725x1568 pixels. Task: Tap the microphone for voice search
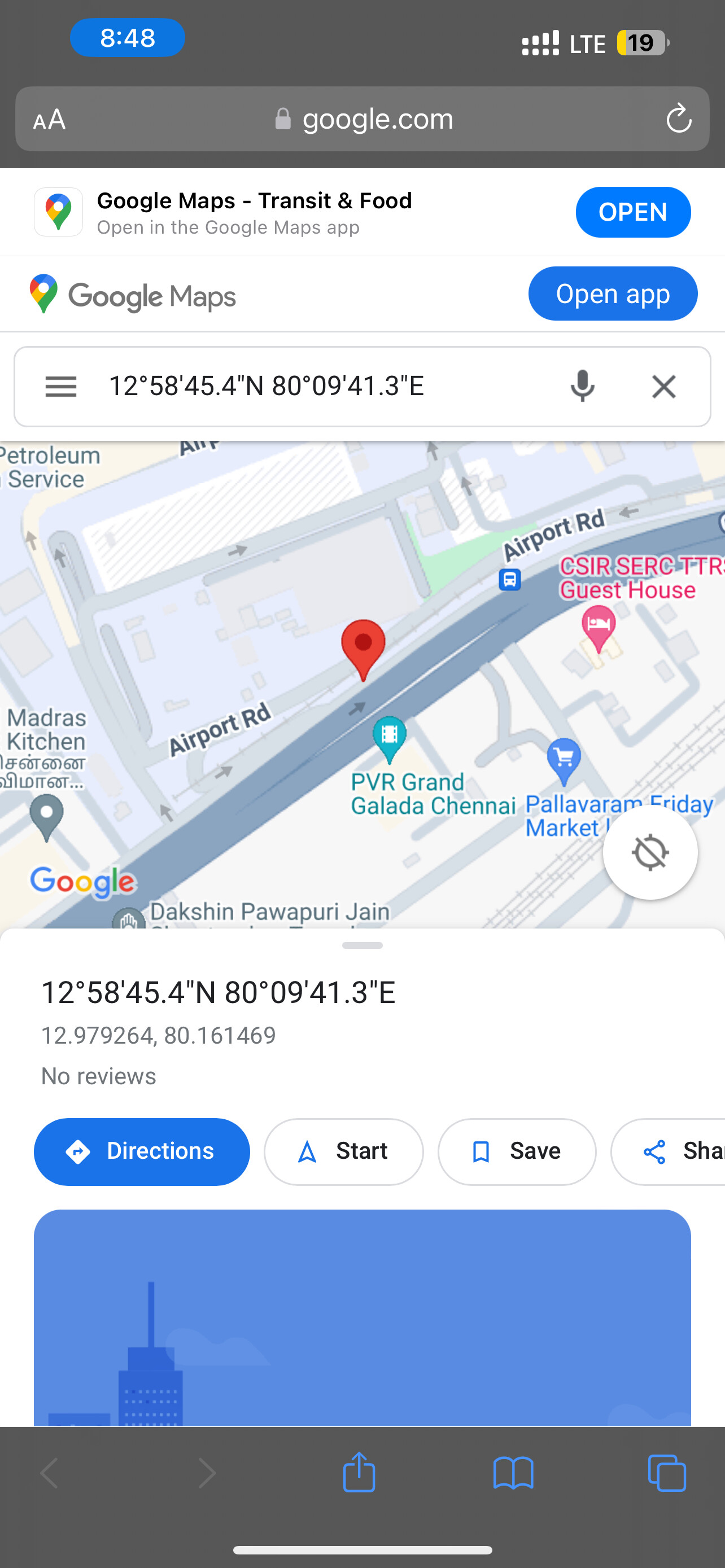582,386
